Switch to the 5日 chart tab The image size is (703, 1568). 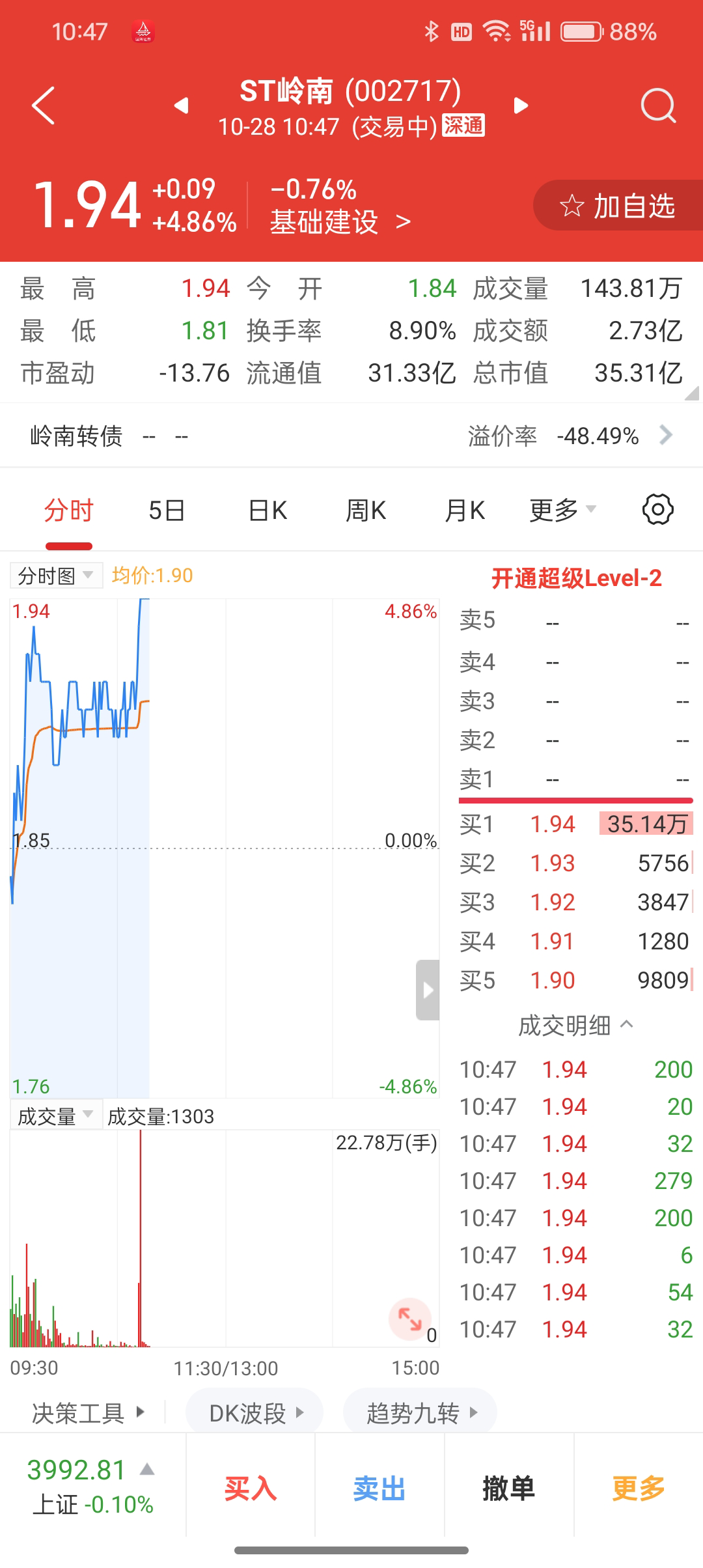(x=167, y=511)
